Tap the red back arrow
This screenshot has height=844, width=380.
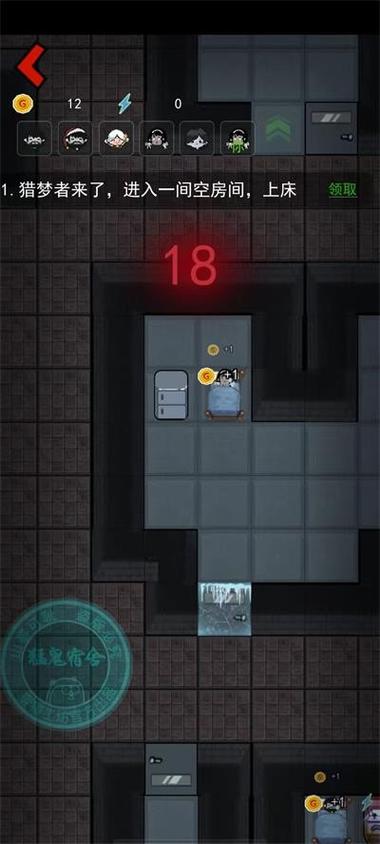(x=31, y=65)
